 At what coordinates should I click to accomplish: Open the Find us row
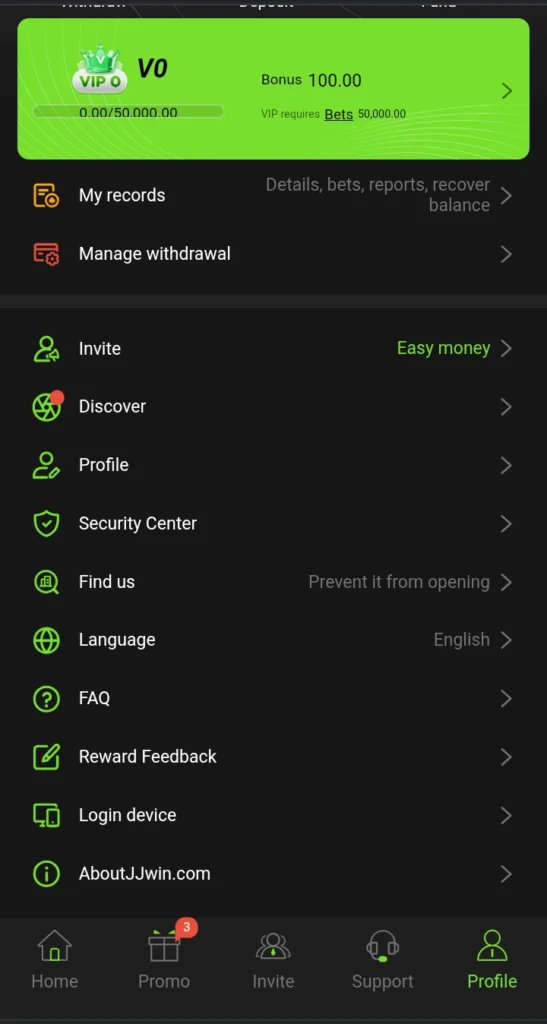point(273,582)
